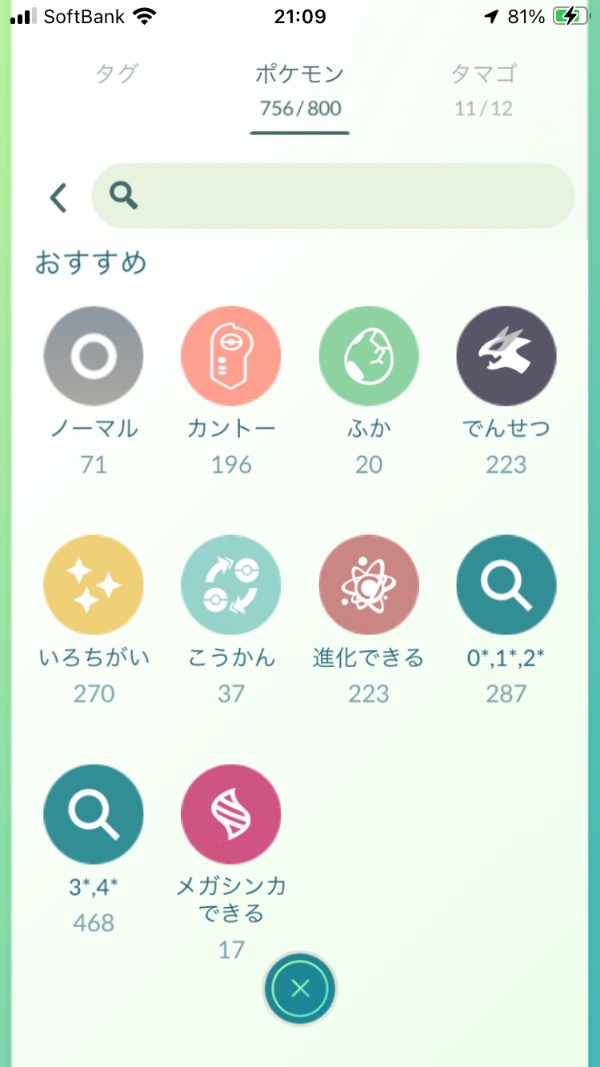Show Pokémon that 進化できる

(369, 585)
